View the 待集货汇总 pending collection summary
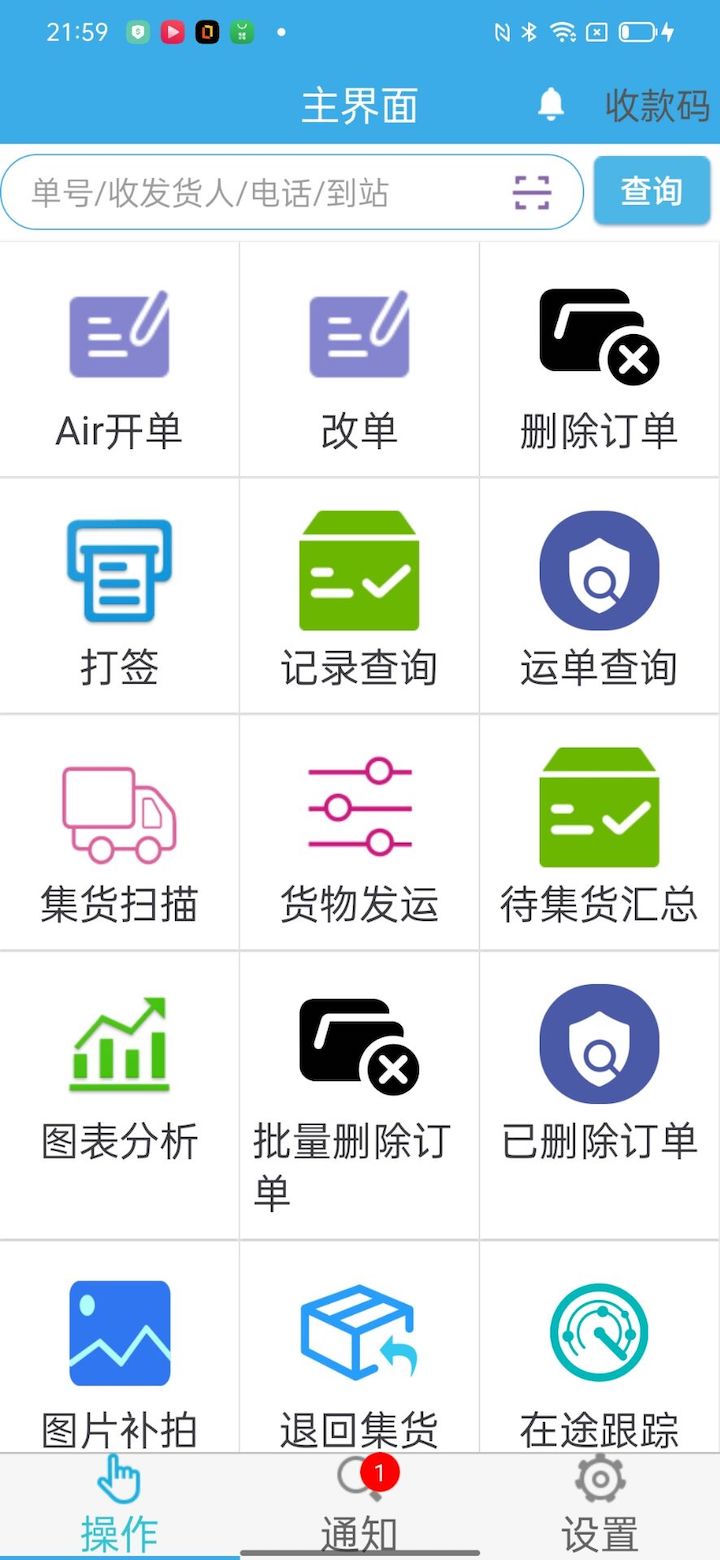This screenshot has height=1560, width=720. (x=598, y=833)
